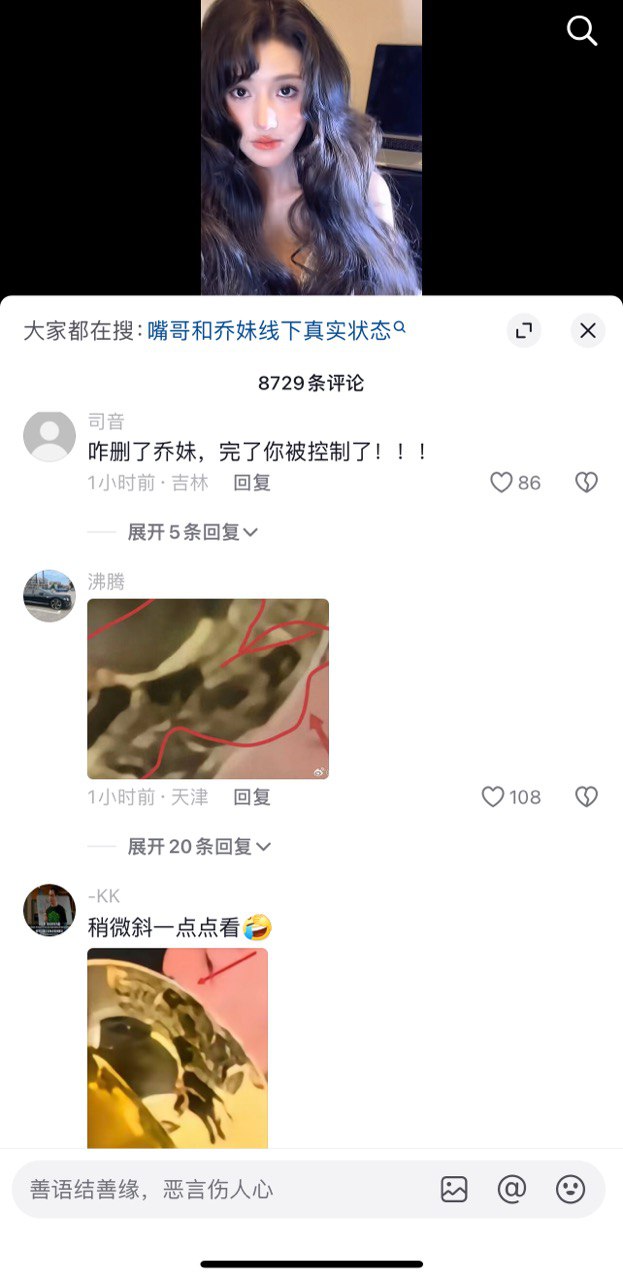View the image in 沸腾's comment

point(208,688)
